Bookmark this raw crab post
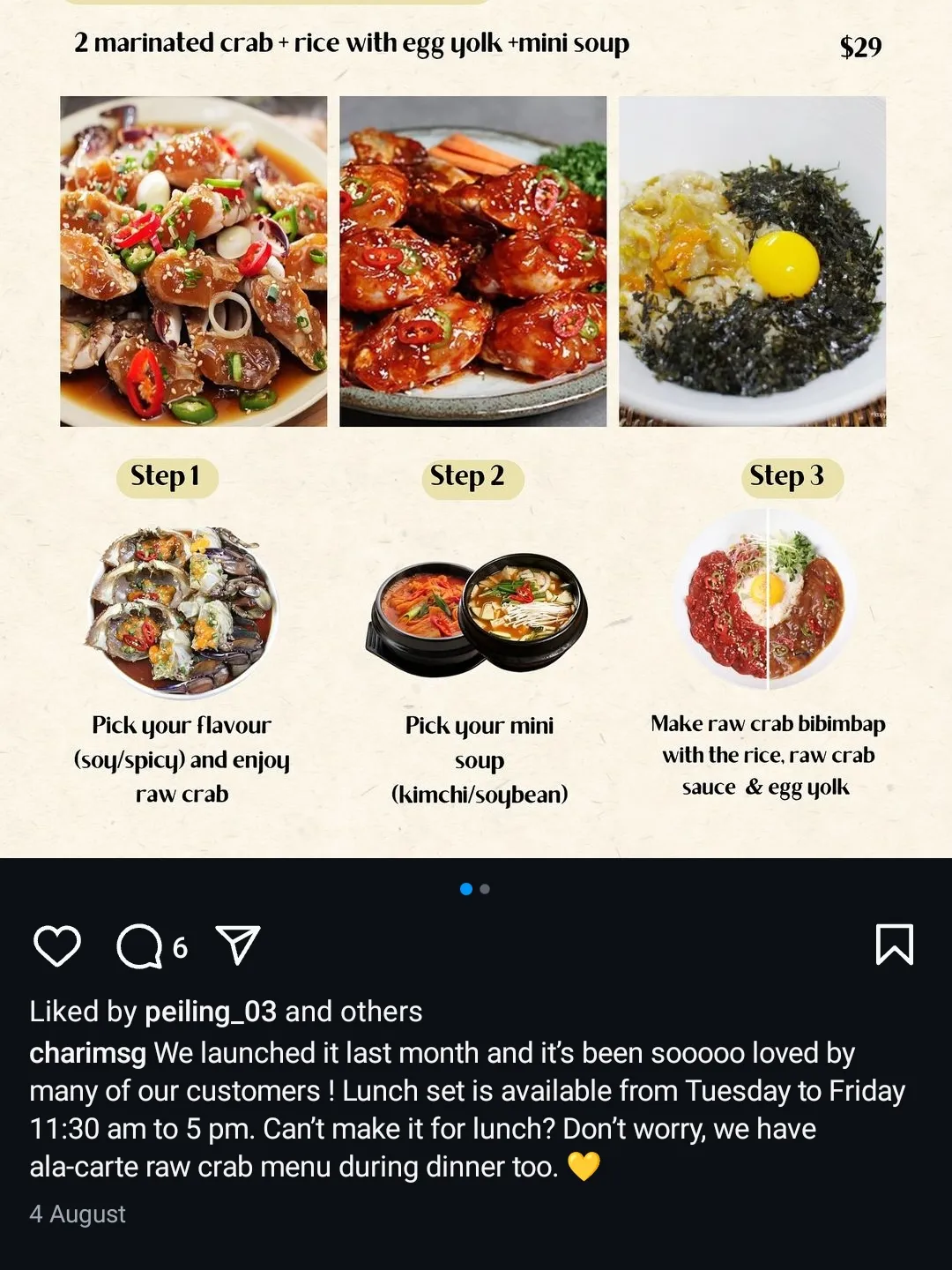952x1270 pixels. click(894, 945)
